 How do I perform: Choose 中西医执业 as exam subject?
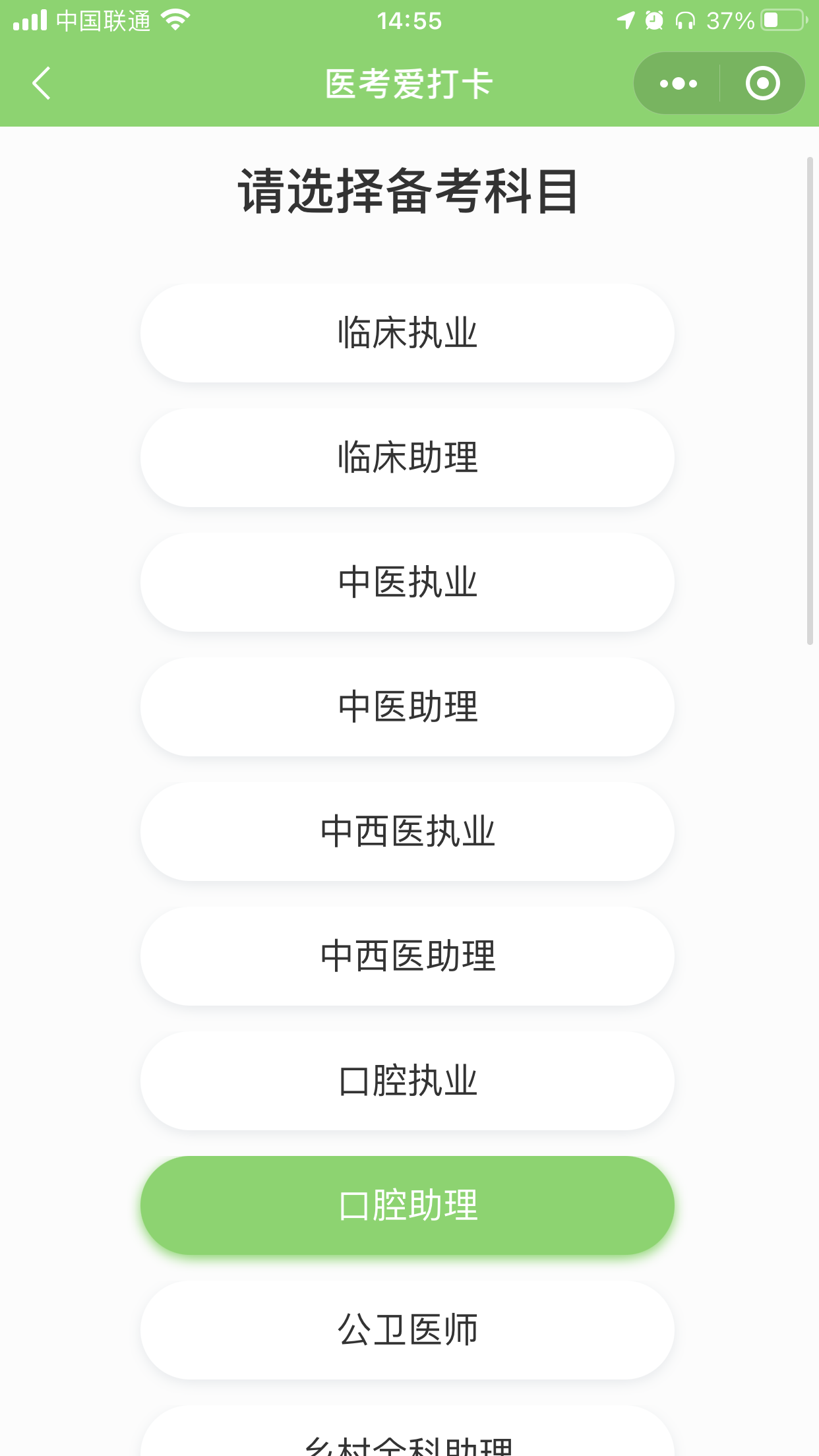[x=407, y=832]
